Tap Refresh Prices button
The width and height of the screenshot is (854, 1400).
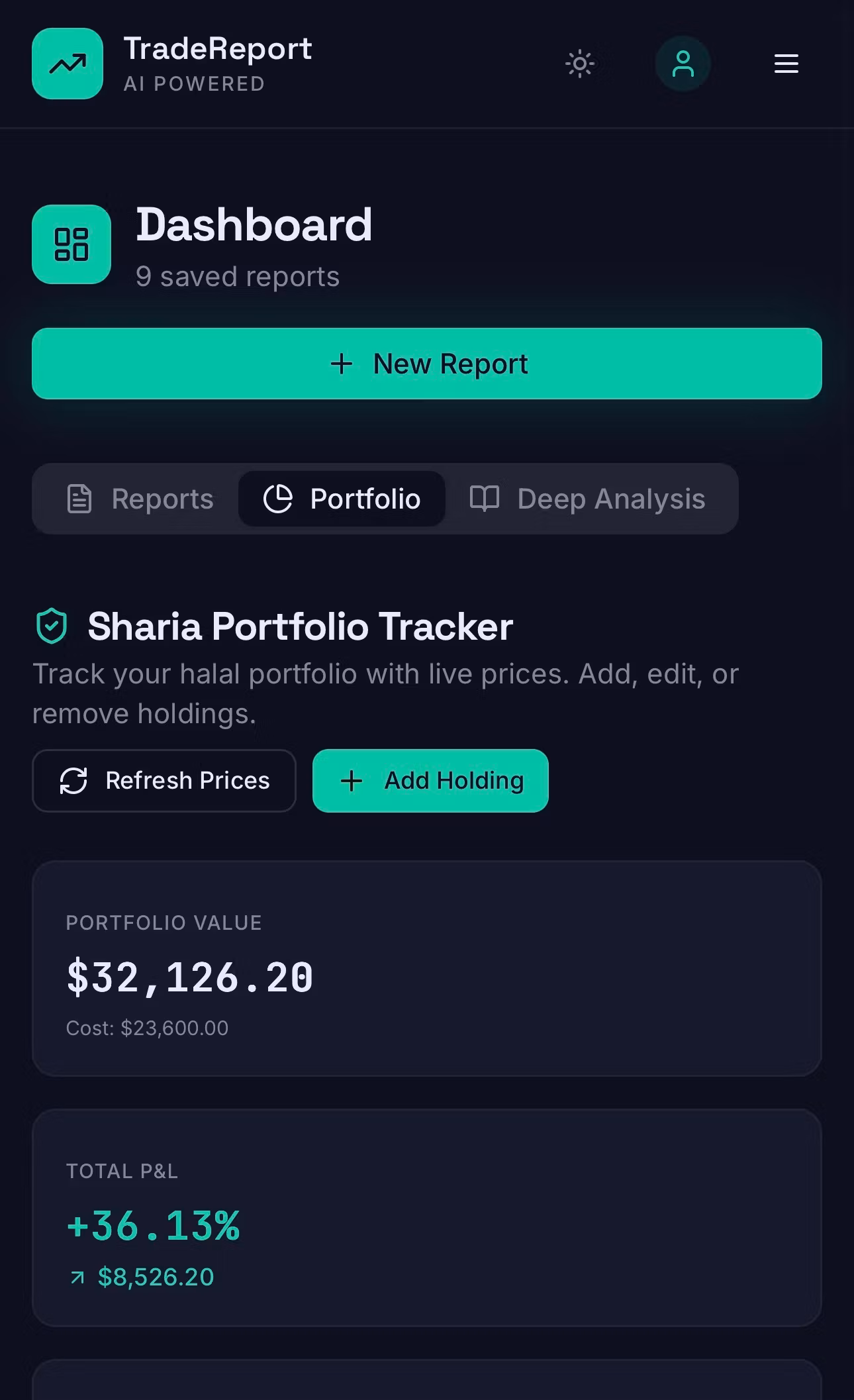point(164,781)
